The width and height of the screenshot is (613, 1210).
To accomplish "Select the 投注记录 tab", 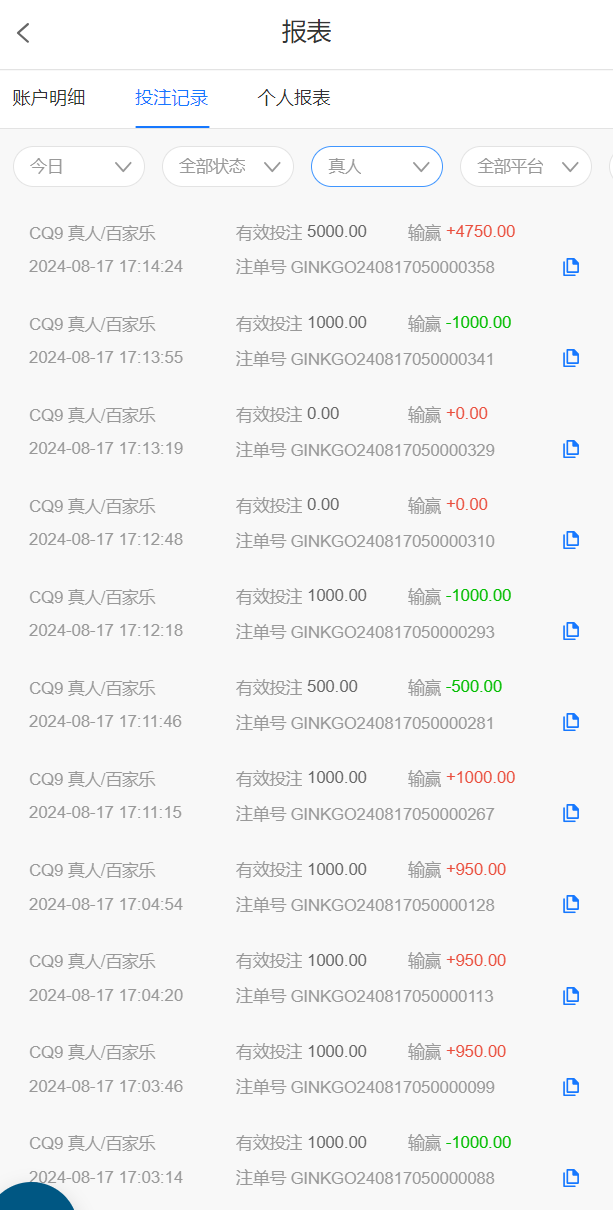I will (172, 98).
